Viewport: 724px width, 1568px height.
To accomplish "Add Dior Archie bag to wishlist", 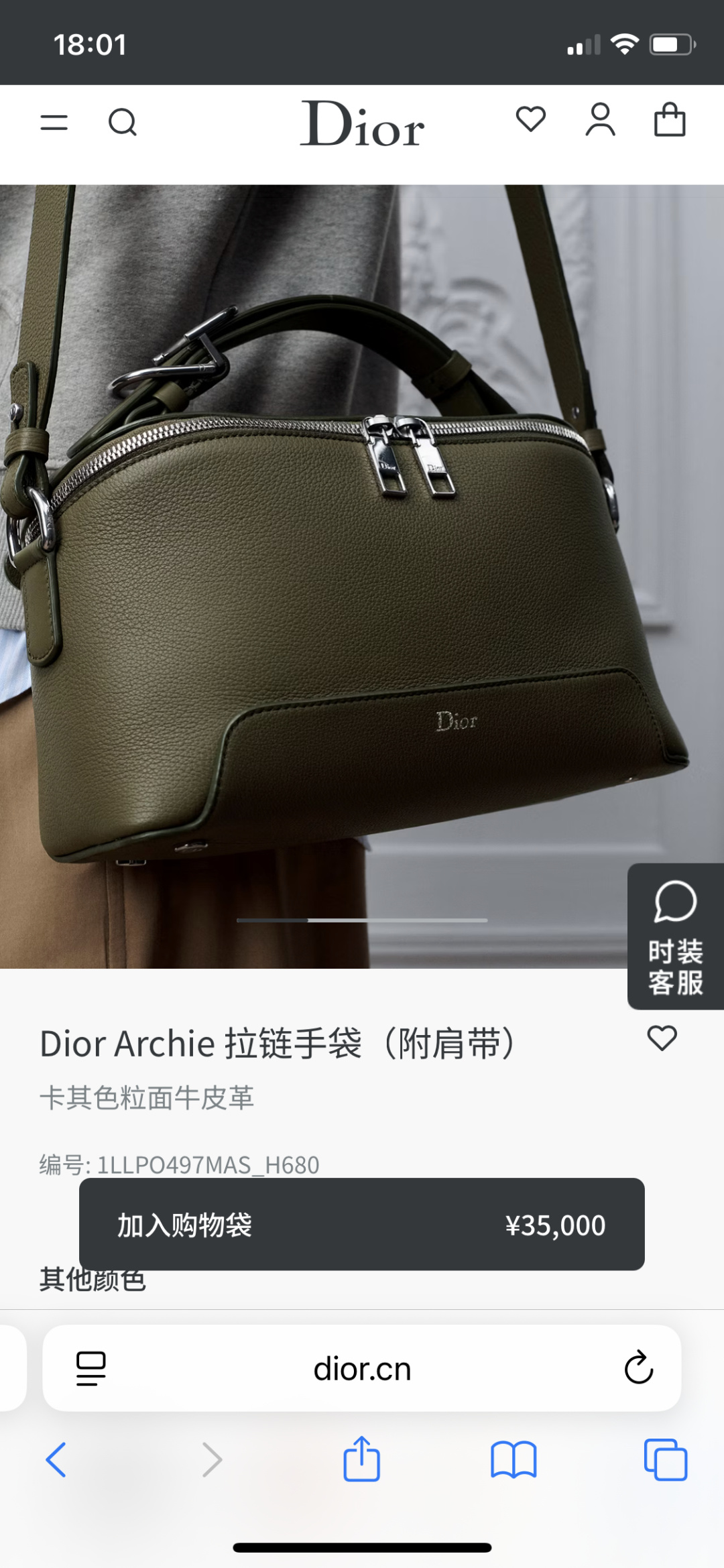I will click(x=662, y=1038).
